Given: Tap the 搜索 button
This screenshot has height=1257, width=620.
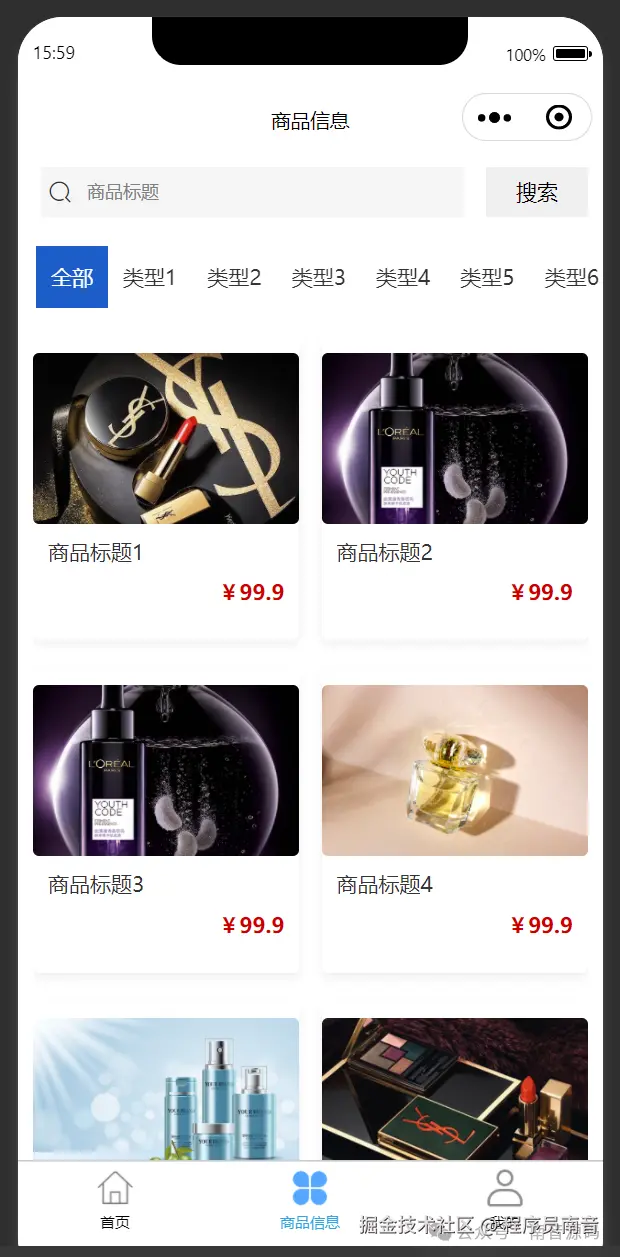Looking at the screenshot, I should click(536, 192).
